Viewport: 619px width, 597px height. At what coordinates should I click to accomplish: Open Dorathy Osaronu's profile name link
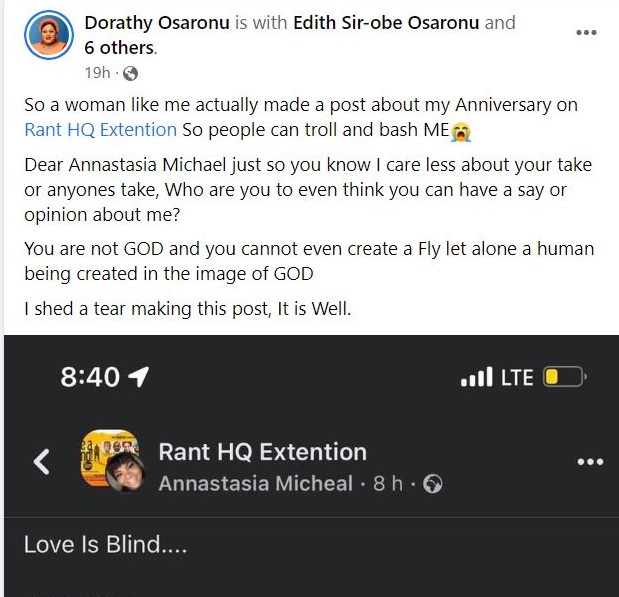(157, 23)
